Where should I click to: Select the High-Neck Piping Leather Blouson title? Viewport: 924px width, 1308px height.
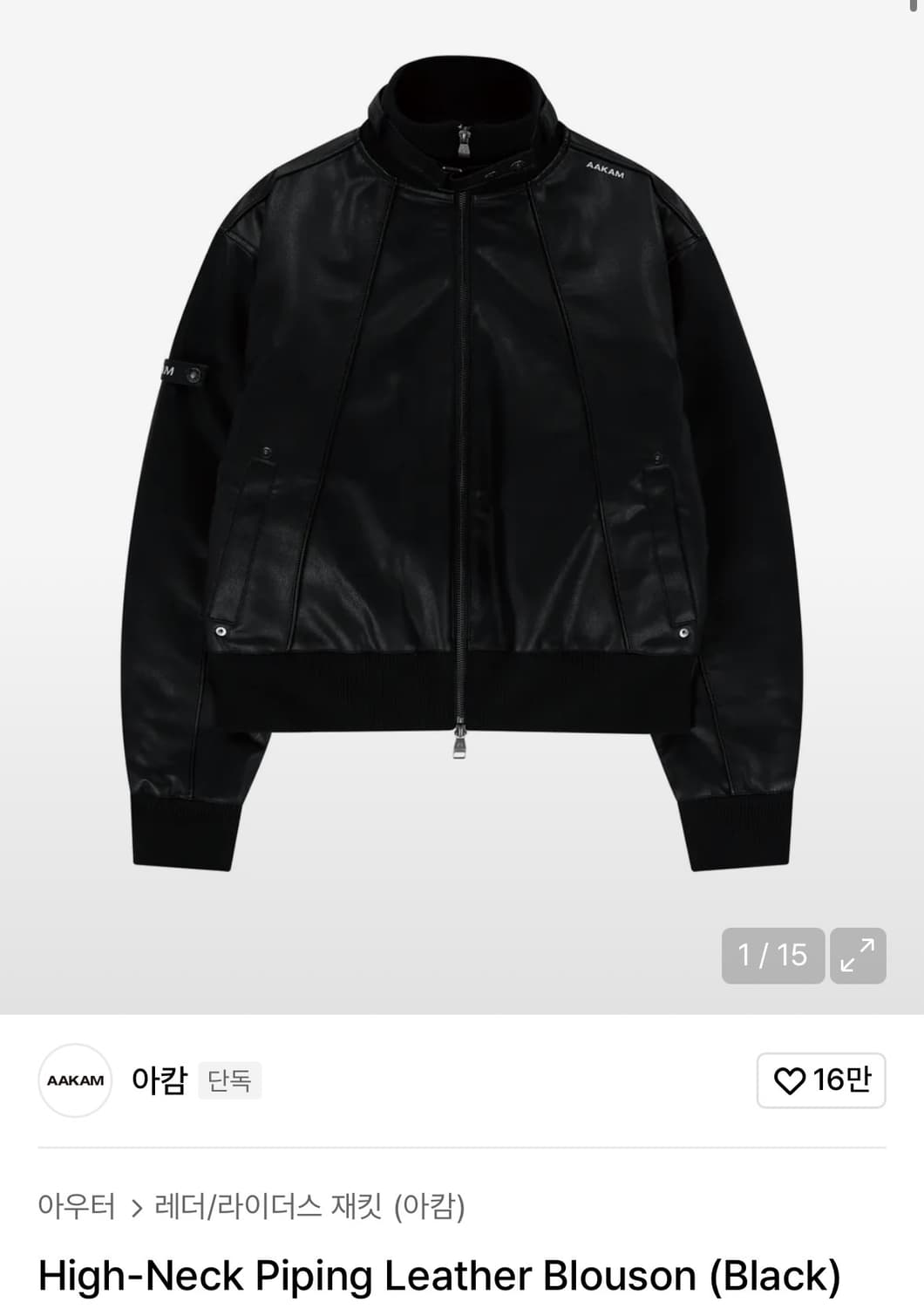point(436,1276)
